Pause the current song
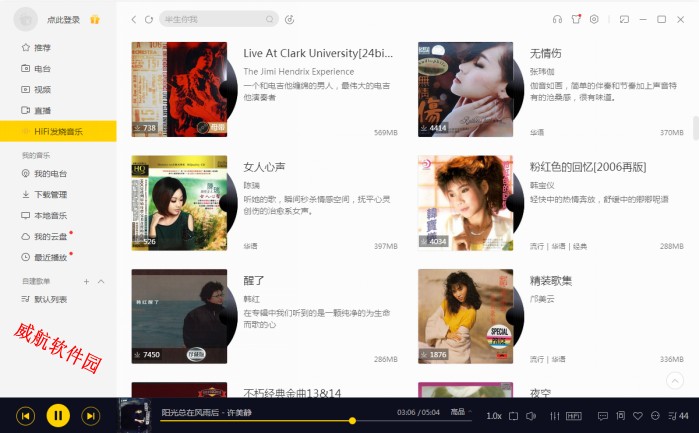699x433 pixels. pyautogui.click(x=58, y=415)
